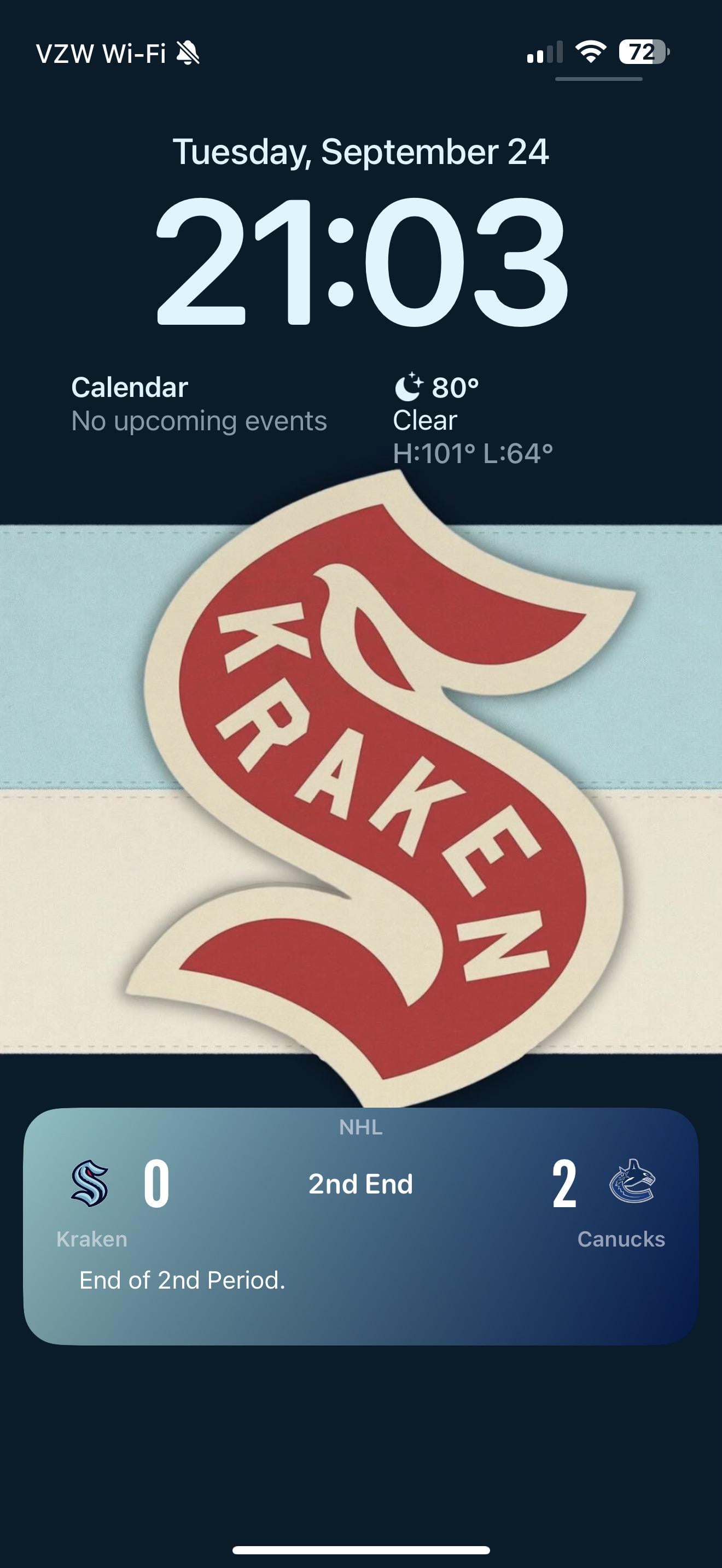Open the NHL Kraken vs Canucks live score card
Viewport: 722px width, 1568px height.
click(x=360, y=1225)
